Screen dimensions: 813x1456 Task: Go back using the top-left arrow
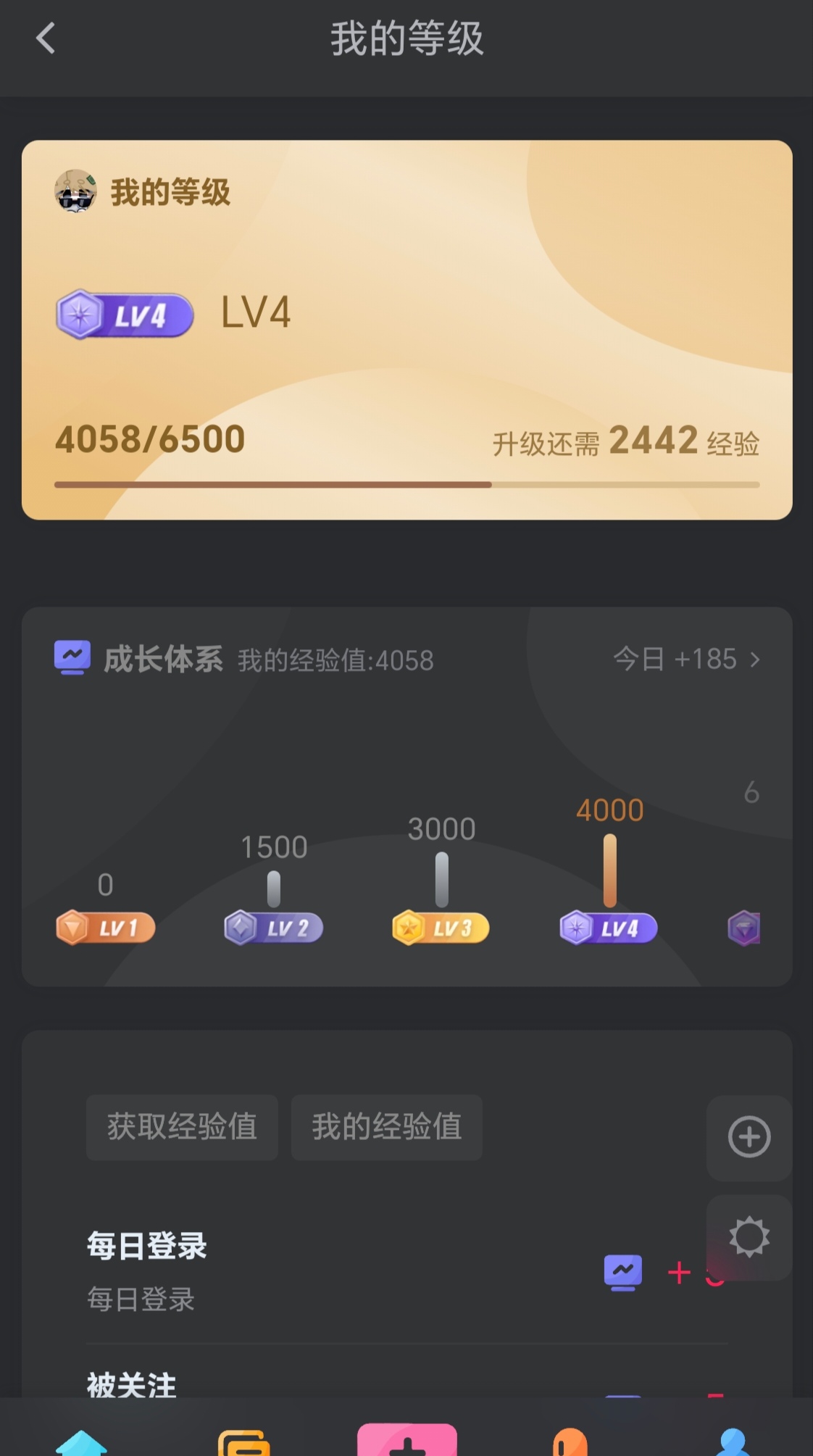46,39
